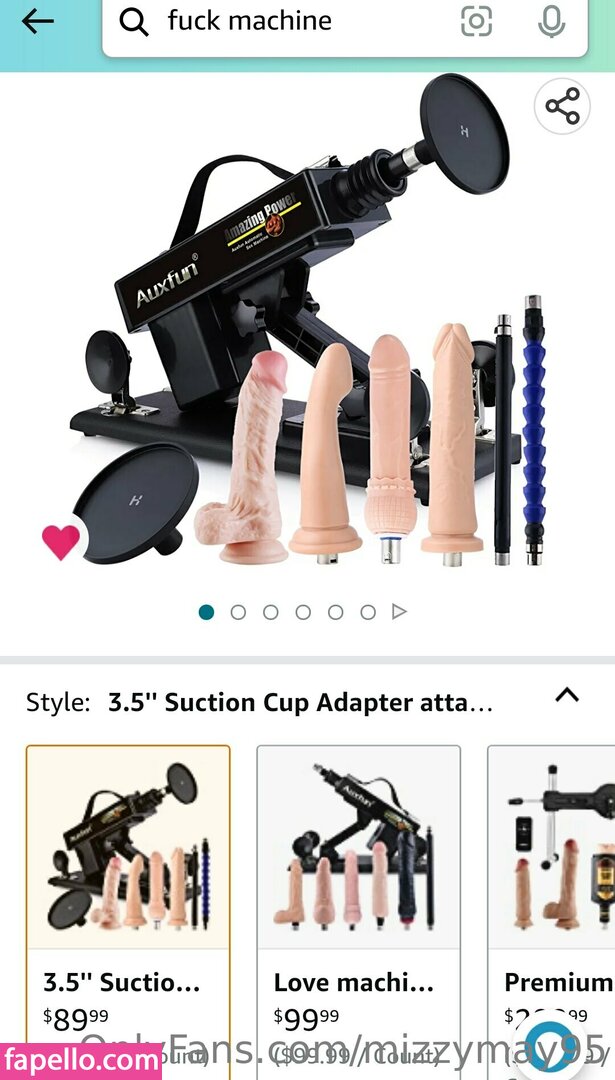
Task: Go back using the arrow
Action: (37, 21)
